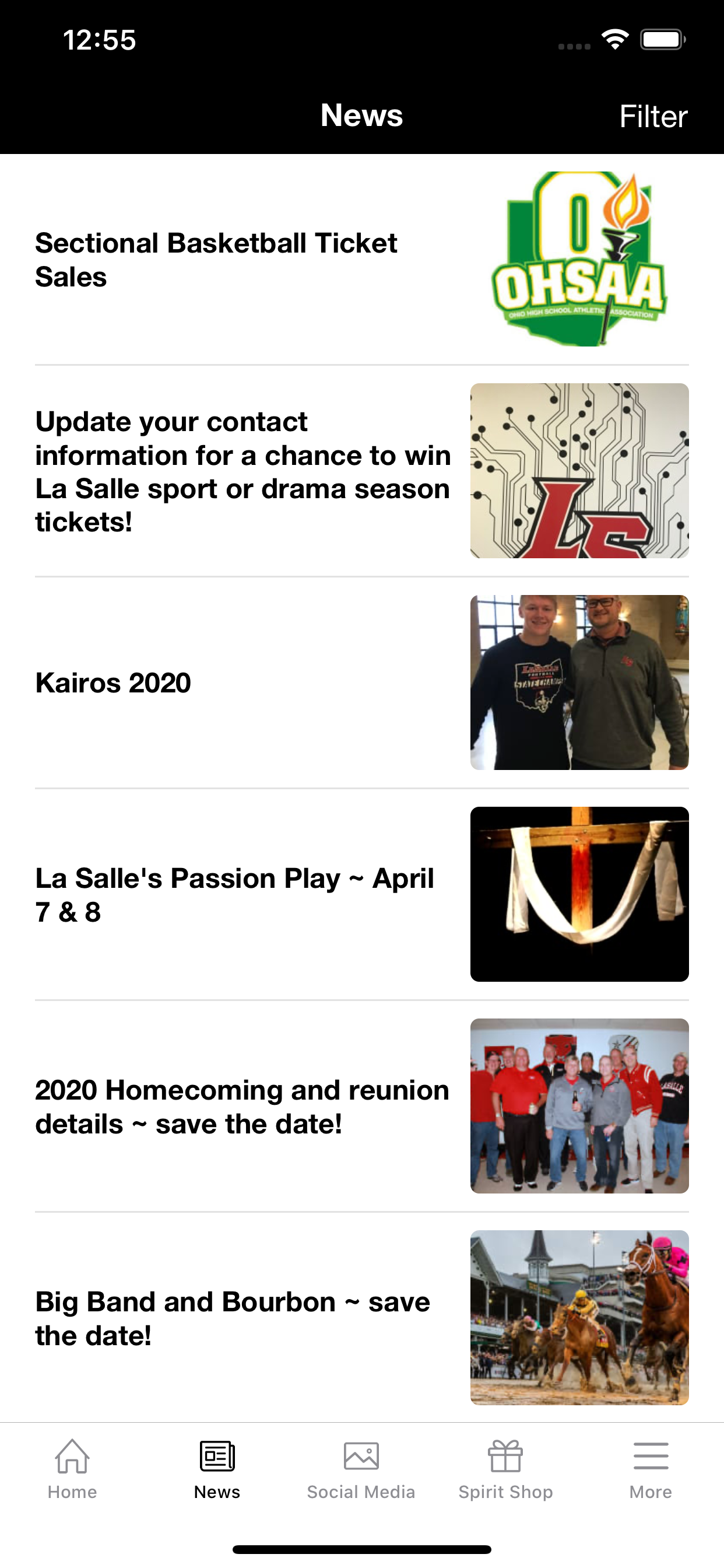Open the Spirit Shop tab

[x=505, y=1469]
